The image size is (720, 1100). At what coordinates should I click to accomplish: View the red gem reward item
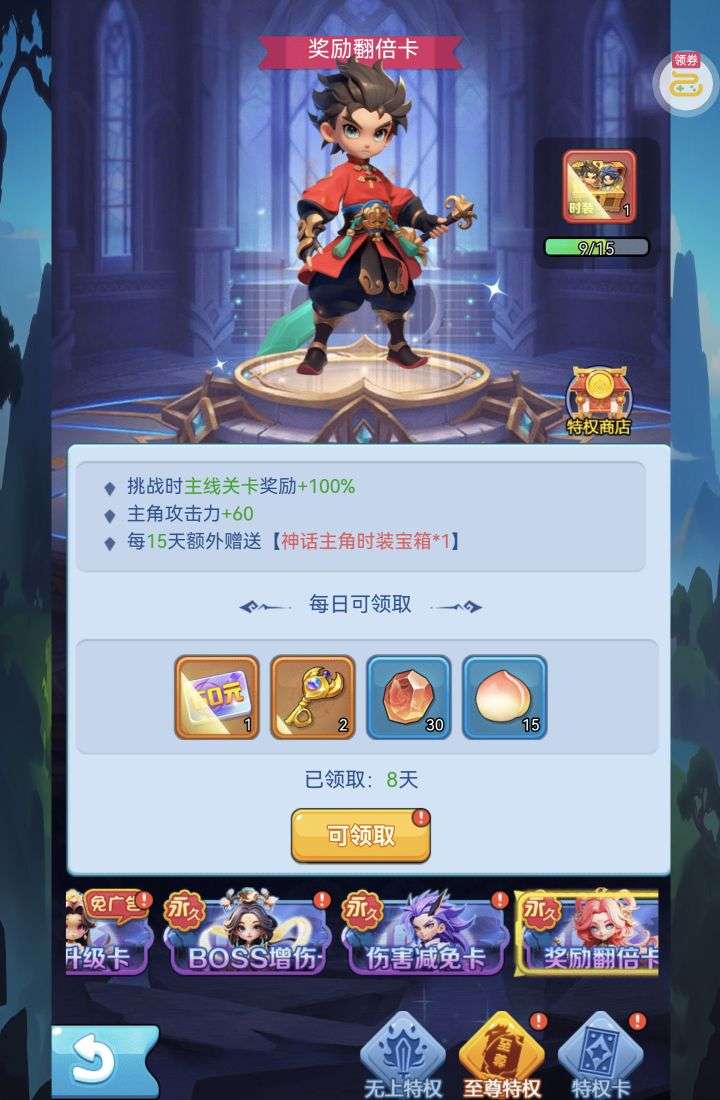point(408,697)
